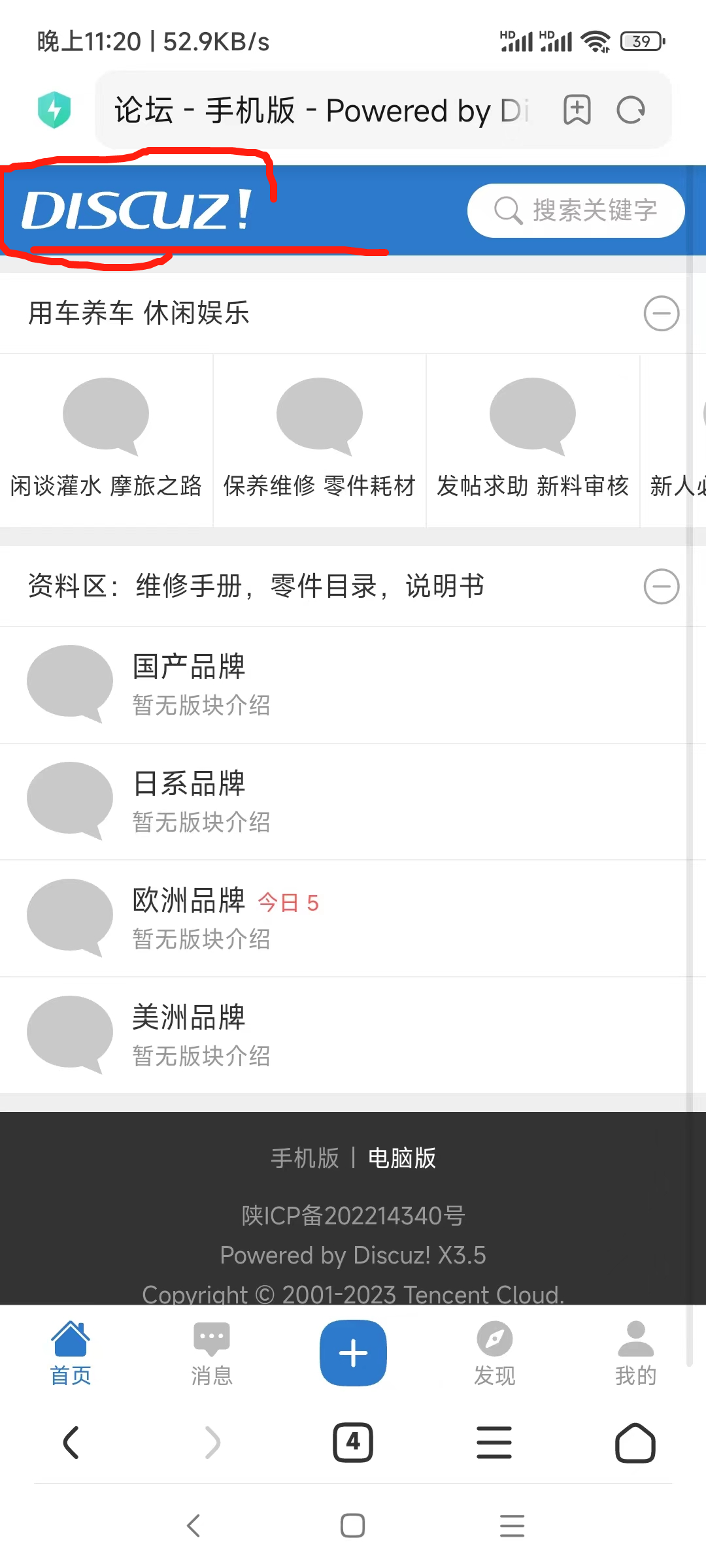Image resolution: width=706 pixels, height=1568 pixels.
Task: Open the browser tab switcher showing 4
Action: 353,1442
